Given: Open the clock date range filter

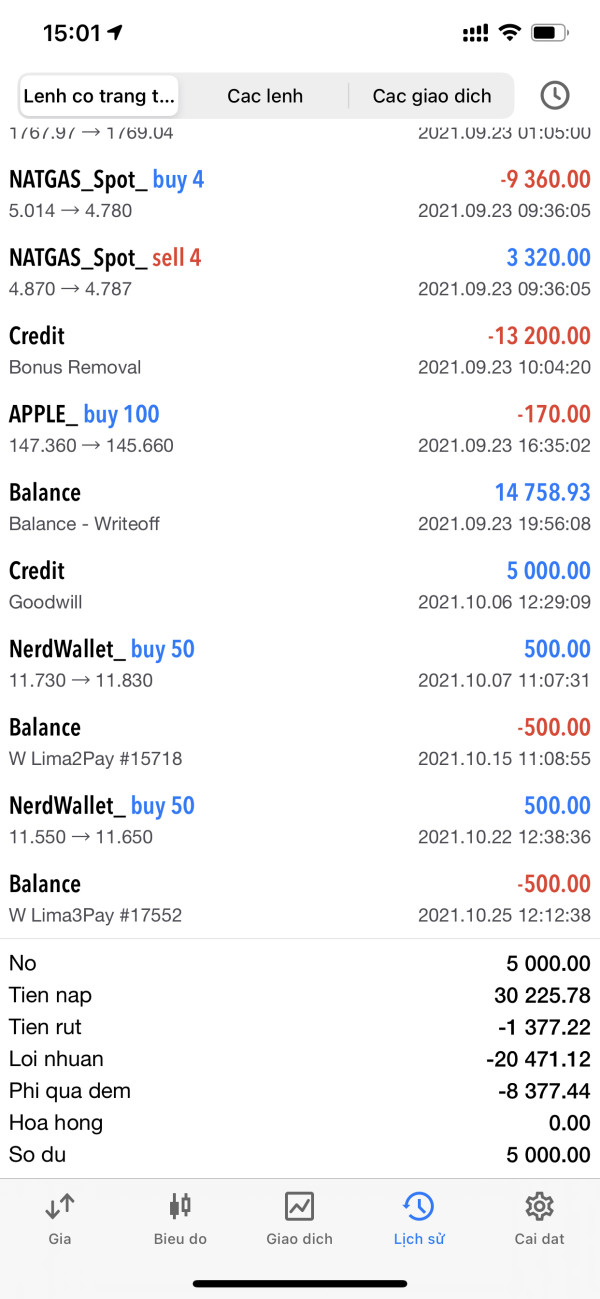Looking at the screenshot, I should point(554,95).
